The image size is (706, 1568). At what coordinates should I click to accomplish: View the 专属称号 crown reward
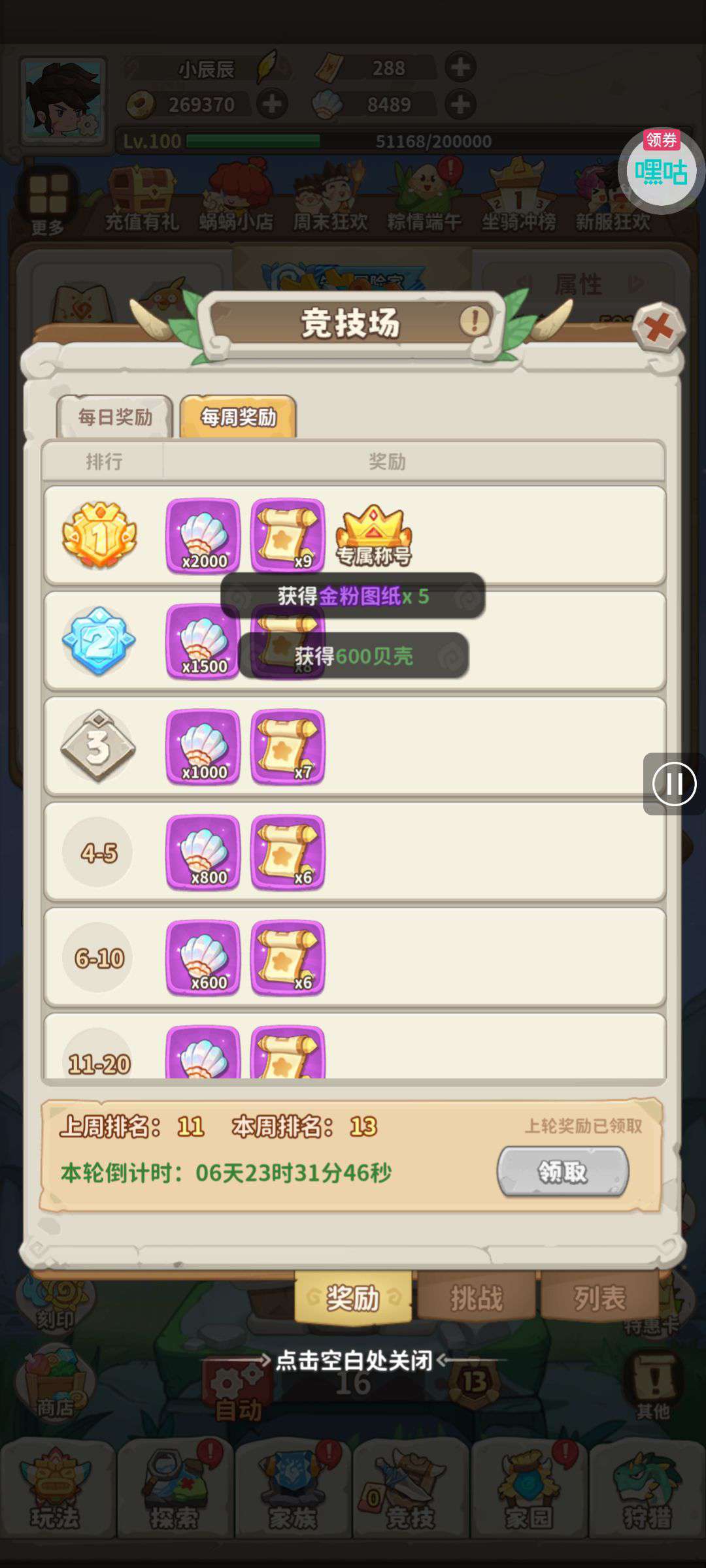point(373,536)
